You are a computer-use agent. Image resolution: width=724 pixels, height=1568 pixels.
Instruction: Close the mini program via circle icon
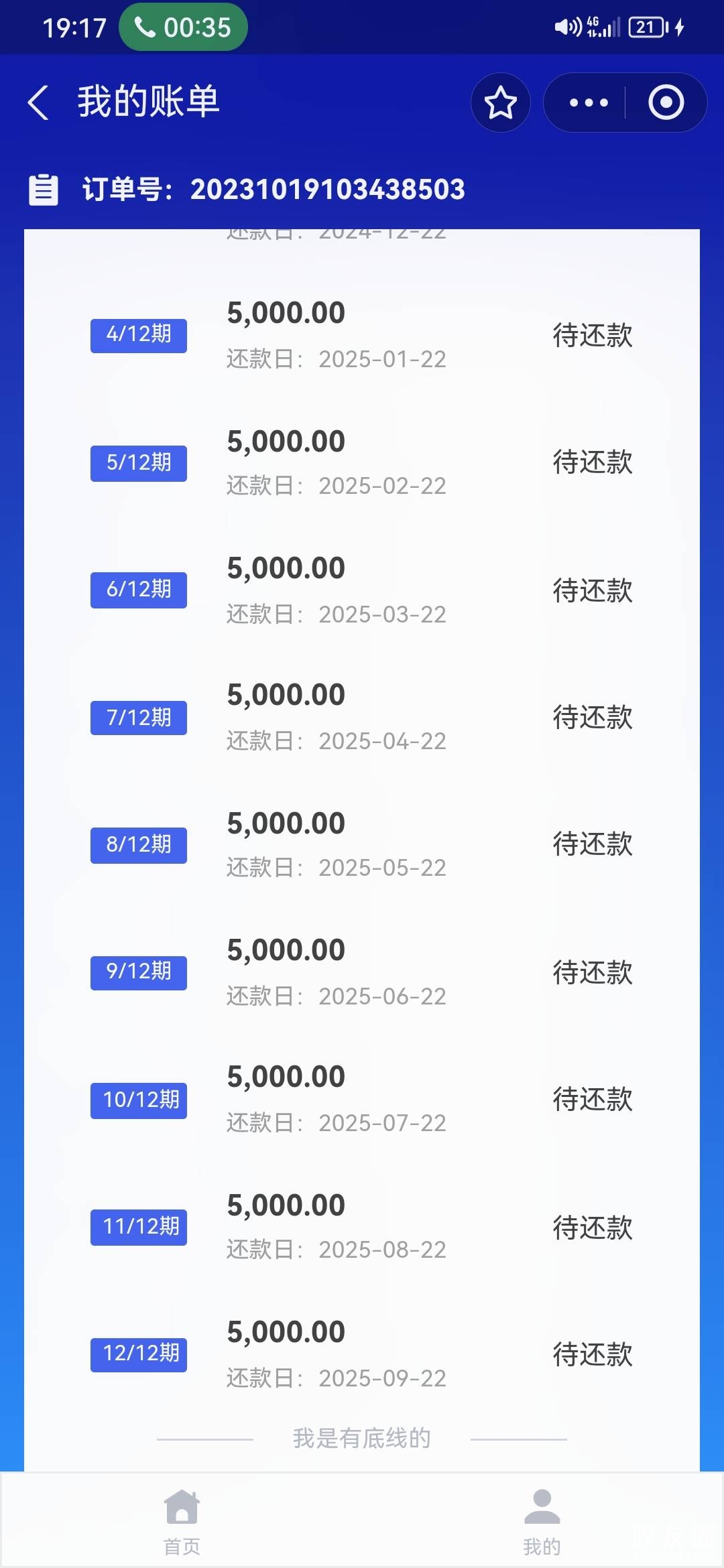point(666,103)
